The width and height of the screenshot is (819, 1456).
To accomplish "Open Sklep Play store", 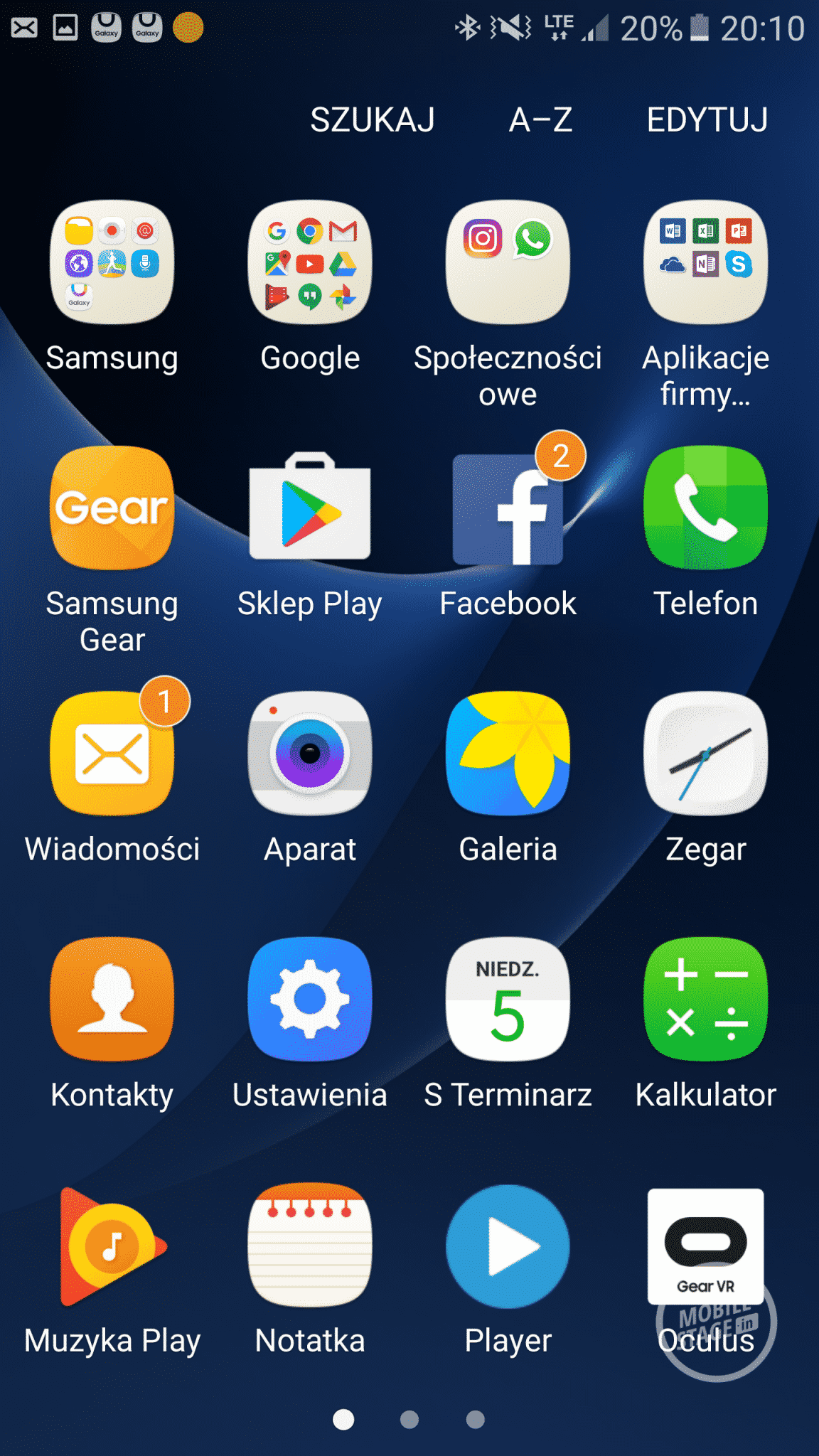I will click(310, 508).
